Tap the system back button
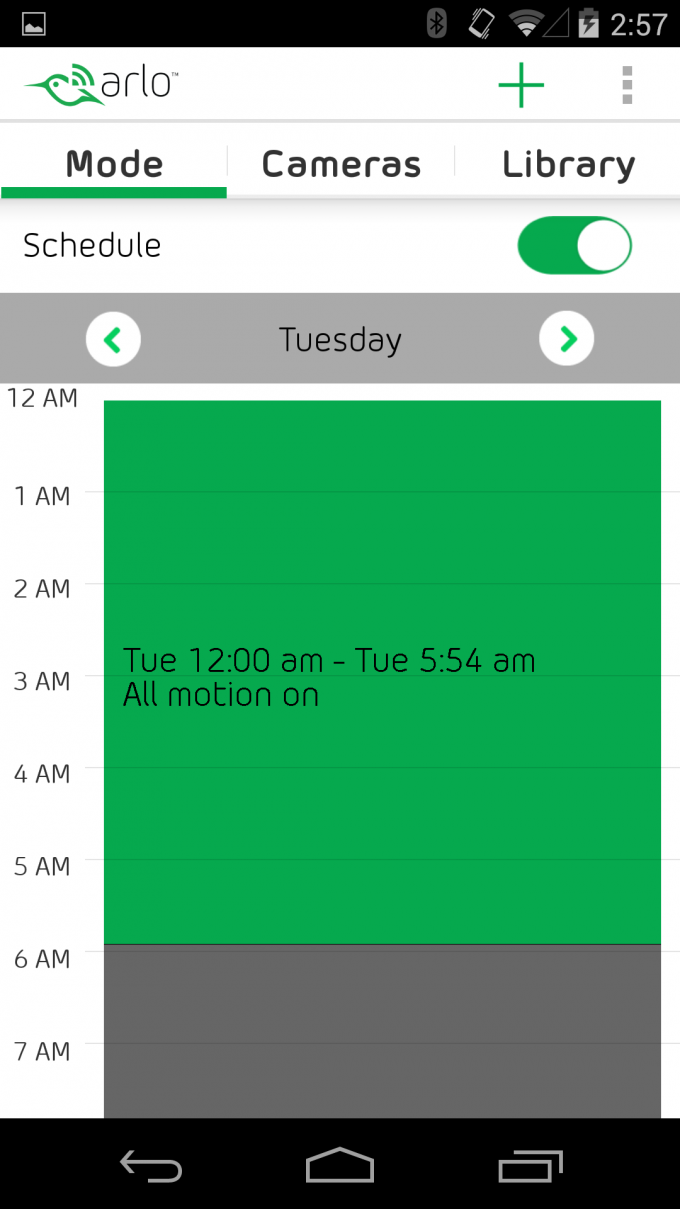Screen dimensions: 680x1209 [x=151, y=1166]
